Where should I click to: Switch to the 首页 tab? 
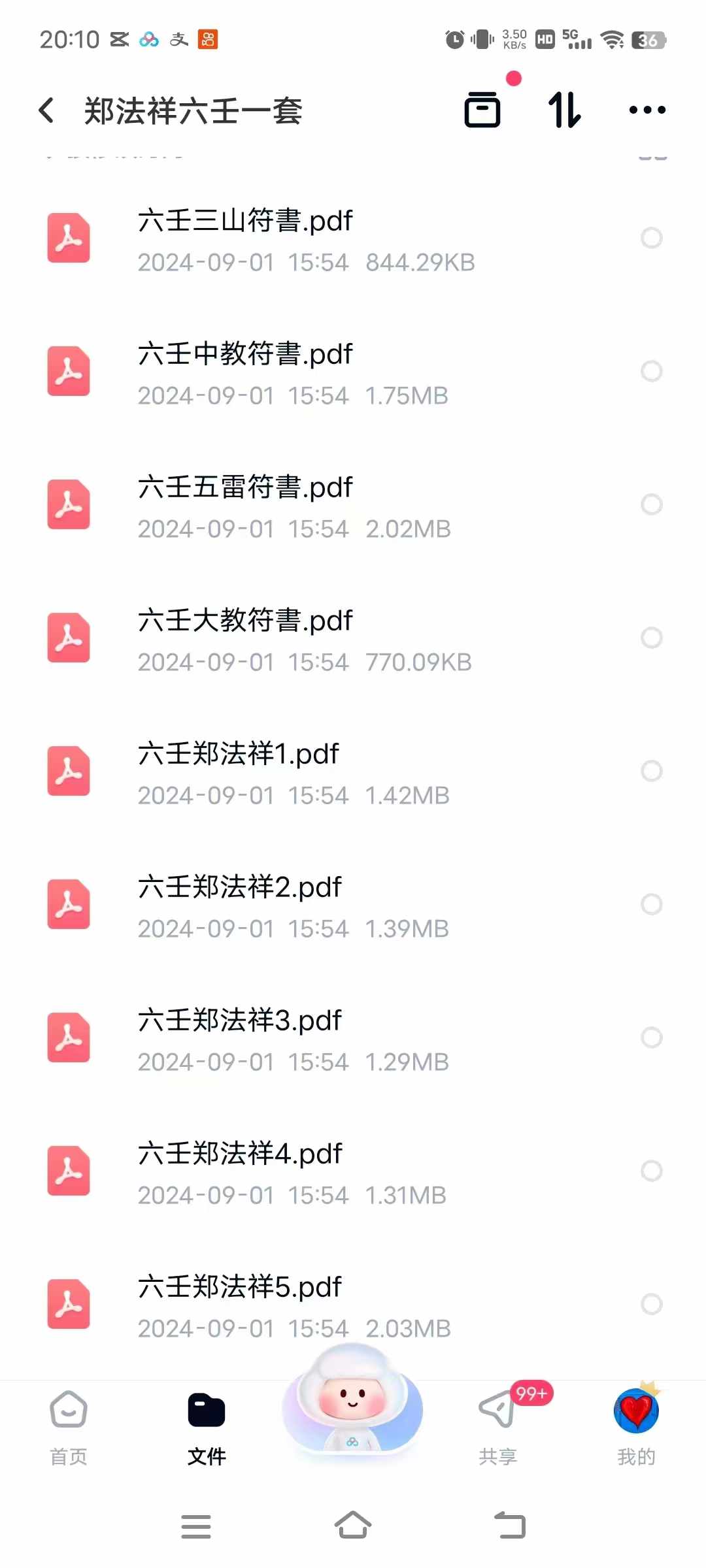coord(69,1428)
